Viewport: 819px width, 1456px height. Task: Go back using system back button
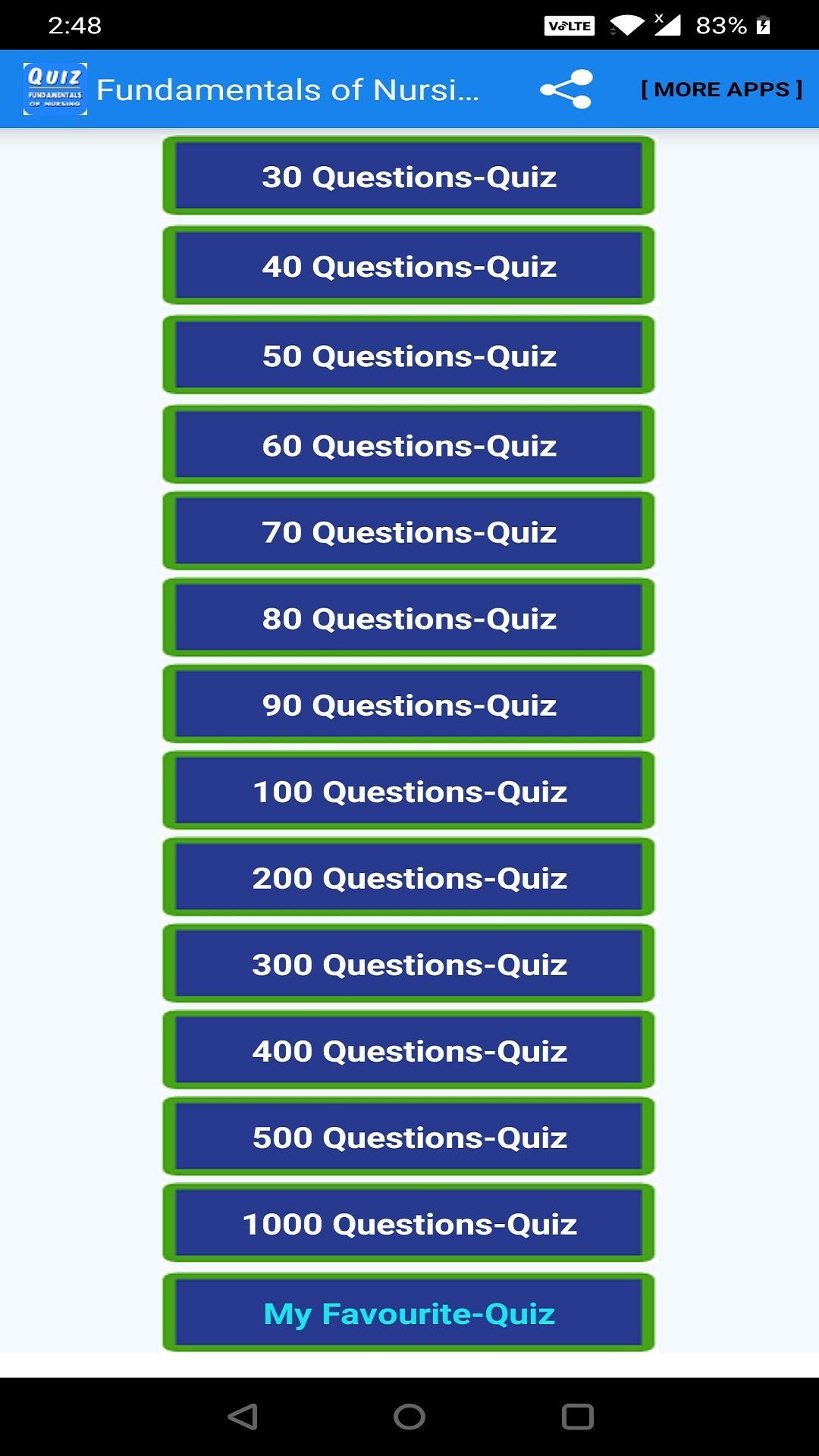[x=243, y=1416]
